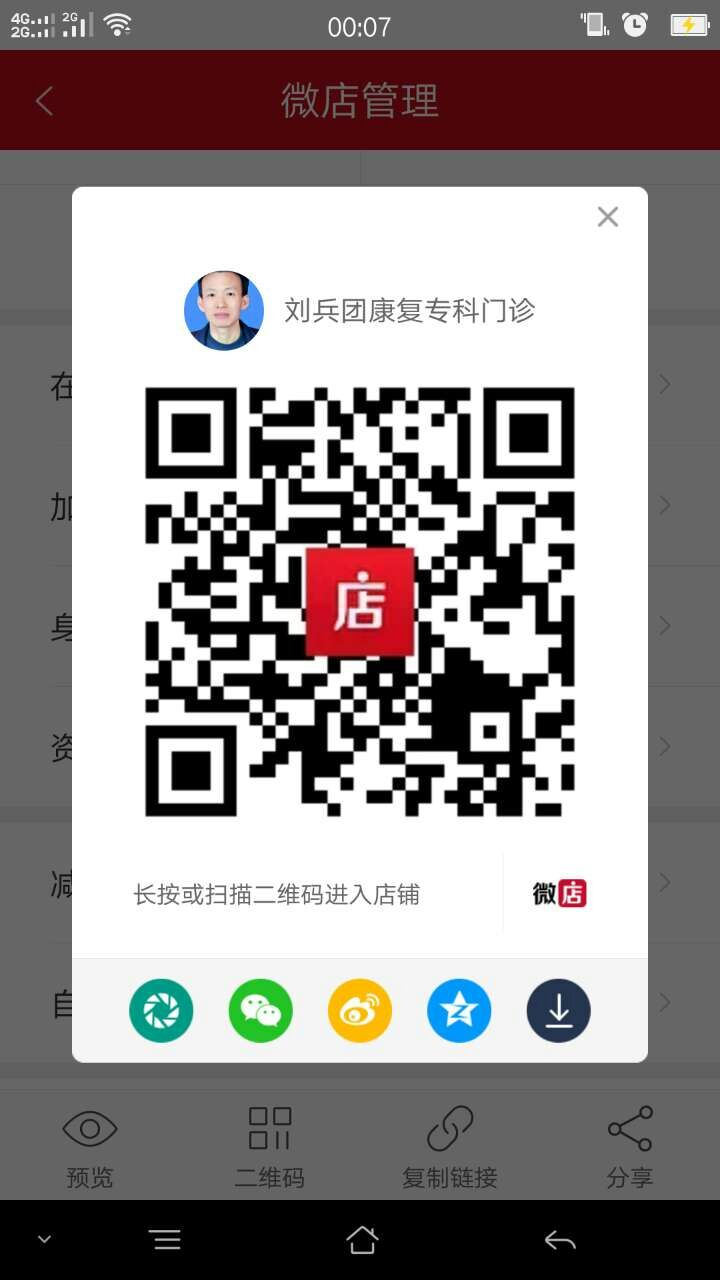Image resolution: width=720 pixels, height=1280 pixels.
Task: Open the 分享 share option
Action: [630, 1147]
